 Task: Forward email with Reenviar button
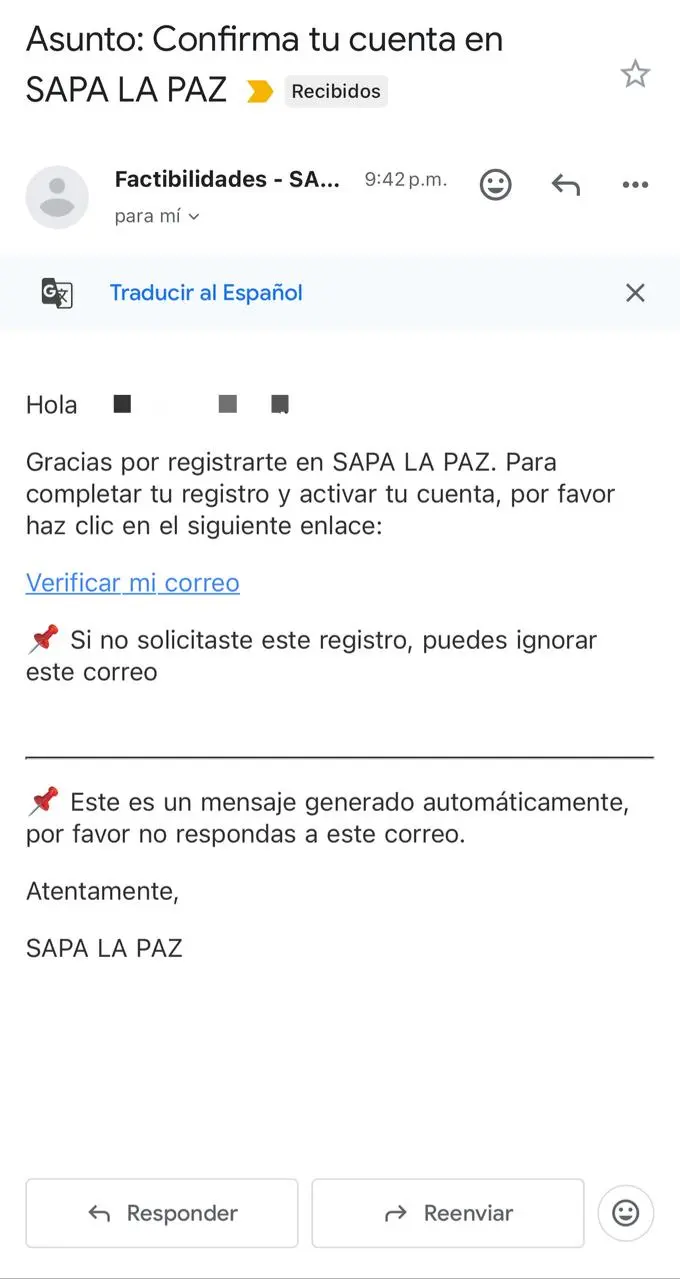[448, 1213]
